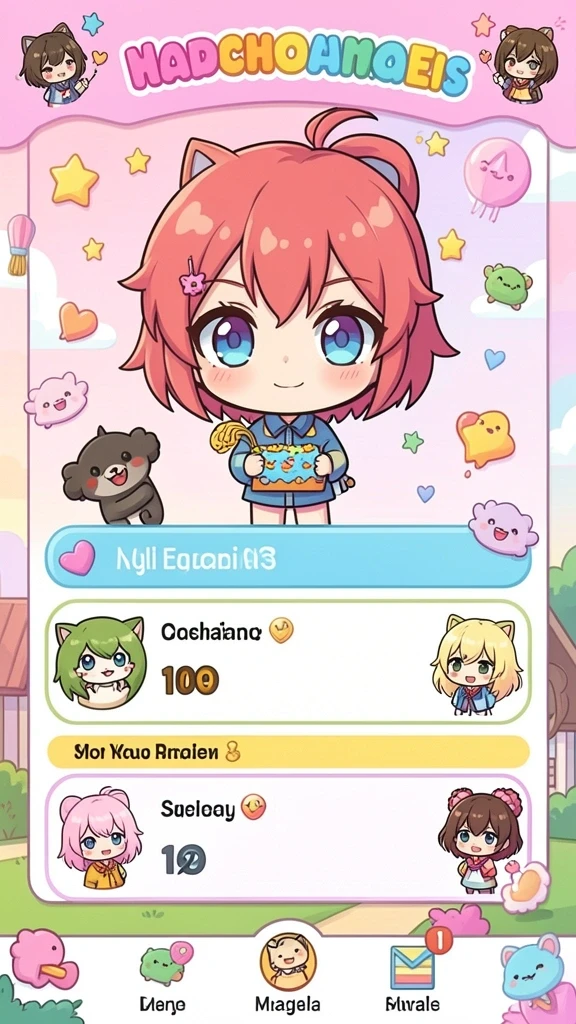Open the Mivale mail tab with notification badge

click(x=413, y=976)
